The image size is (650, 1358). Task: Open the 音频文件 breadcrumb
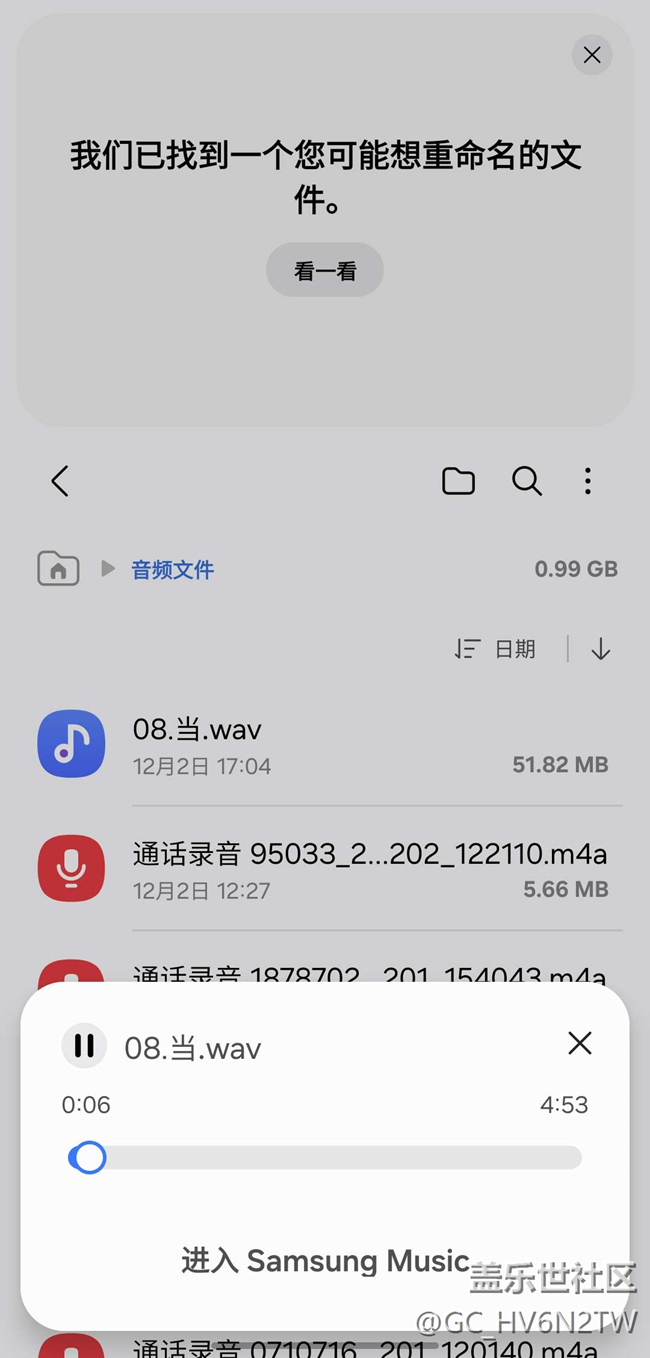pos(173,570)
